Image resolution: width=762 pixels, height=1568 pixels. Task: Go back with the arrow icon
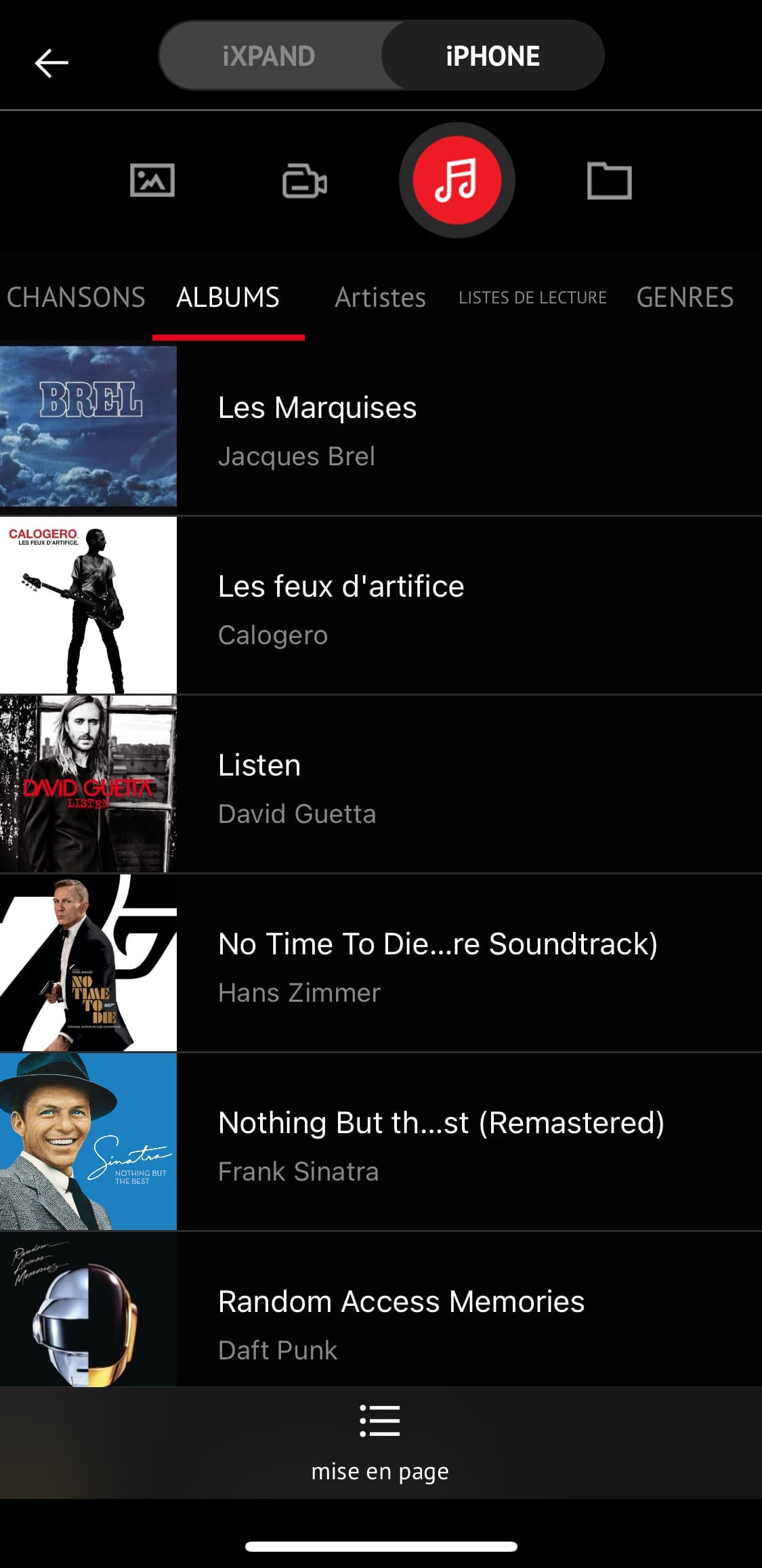[51, 63]
